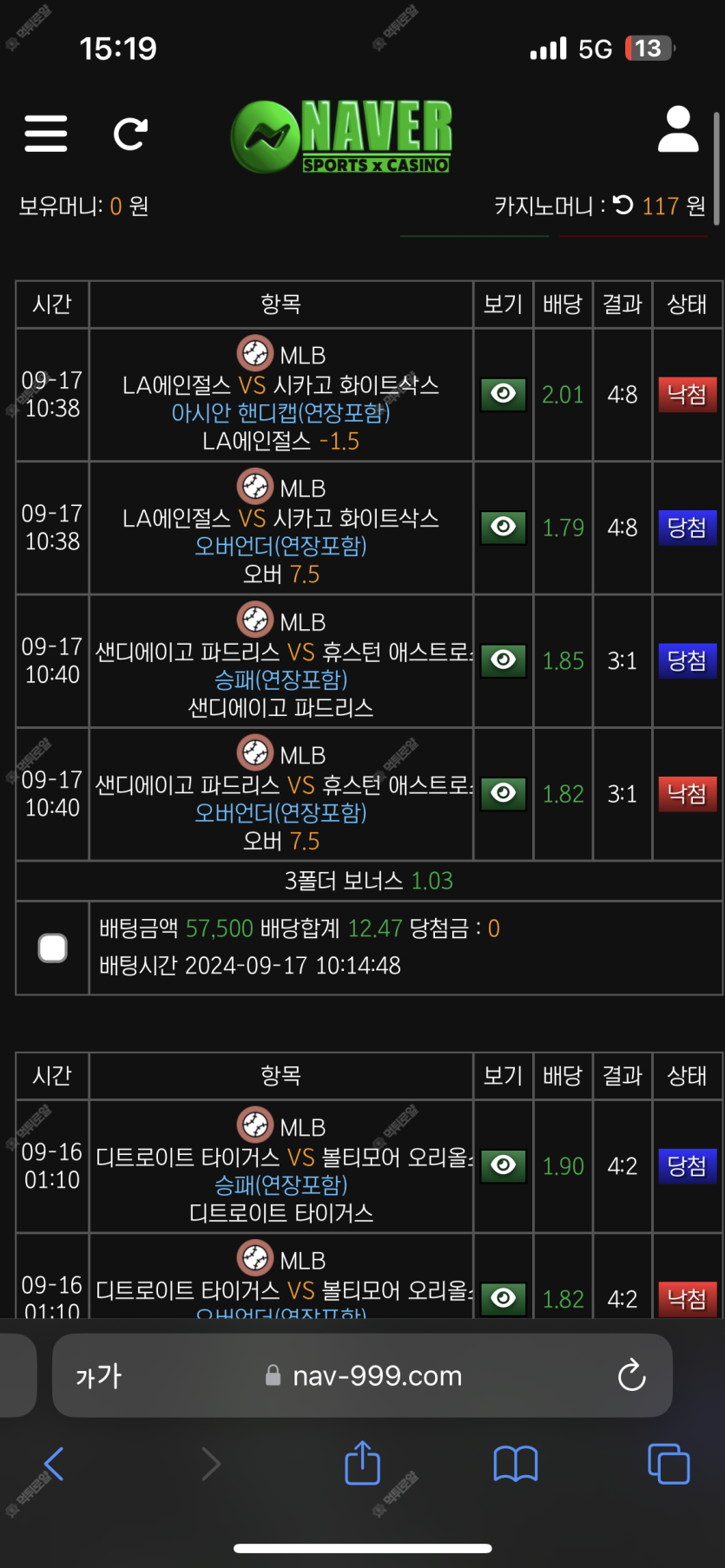725x1568 pixels.
Task: View details of the 1.90 디트로이트 승패 bet
Action: pyautogui.click(x=504, y=1165)
